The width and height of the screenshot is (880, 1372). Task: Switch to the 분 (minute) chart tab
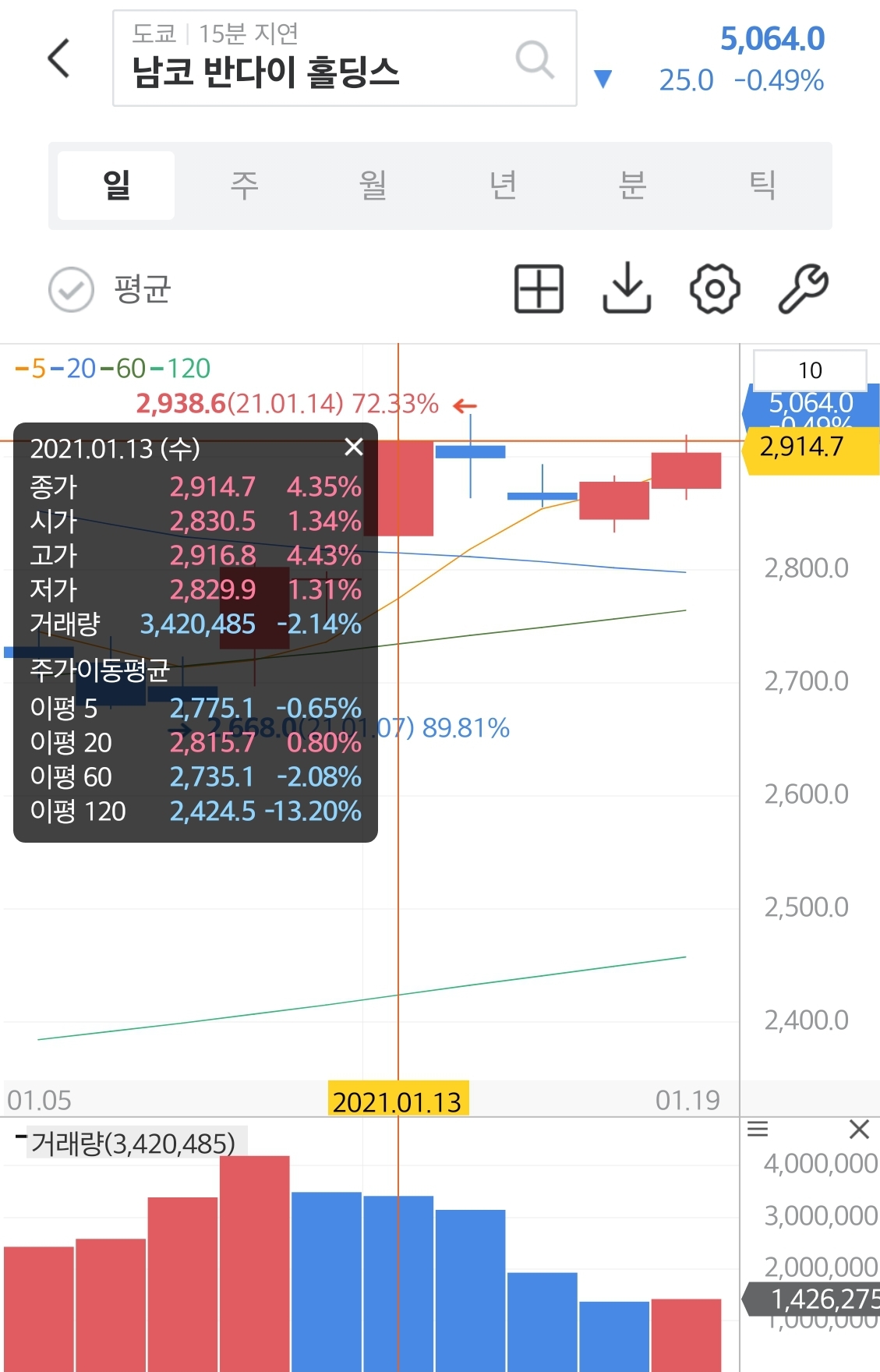[x=632, y=186]
